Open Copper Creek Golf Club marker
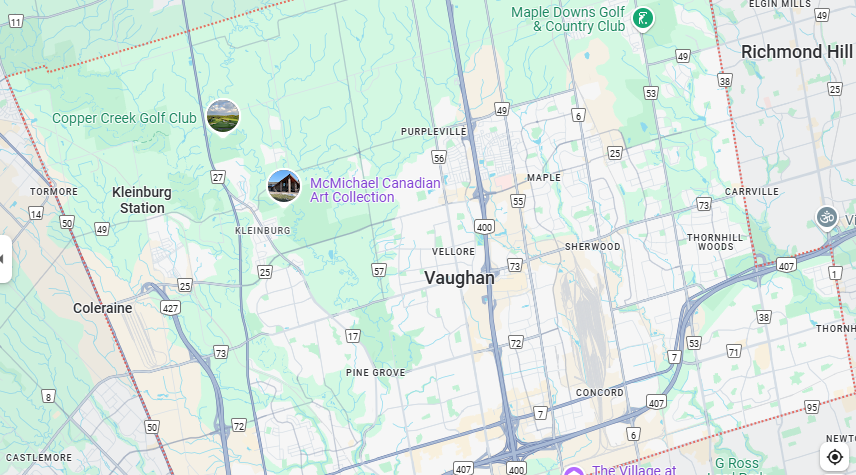The image size is (856, 475). (223, 117)
